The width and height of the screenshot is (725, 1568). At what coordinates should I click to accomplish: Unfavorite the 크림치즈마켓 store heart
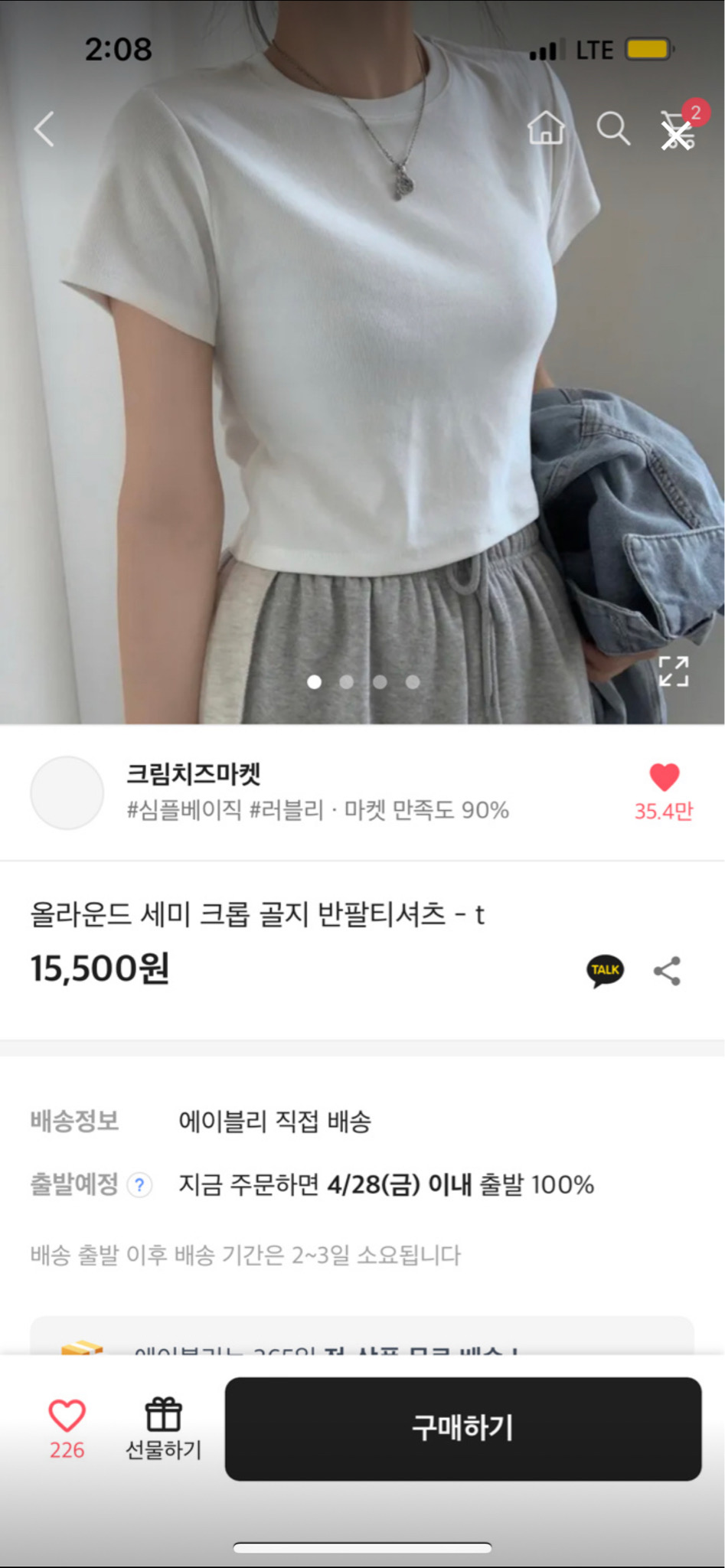[665, 776]
